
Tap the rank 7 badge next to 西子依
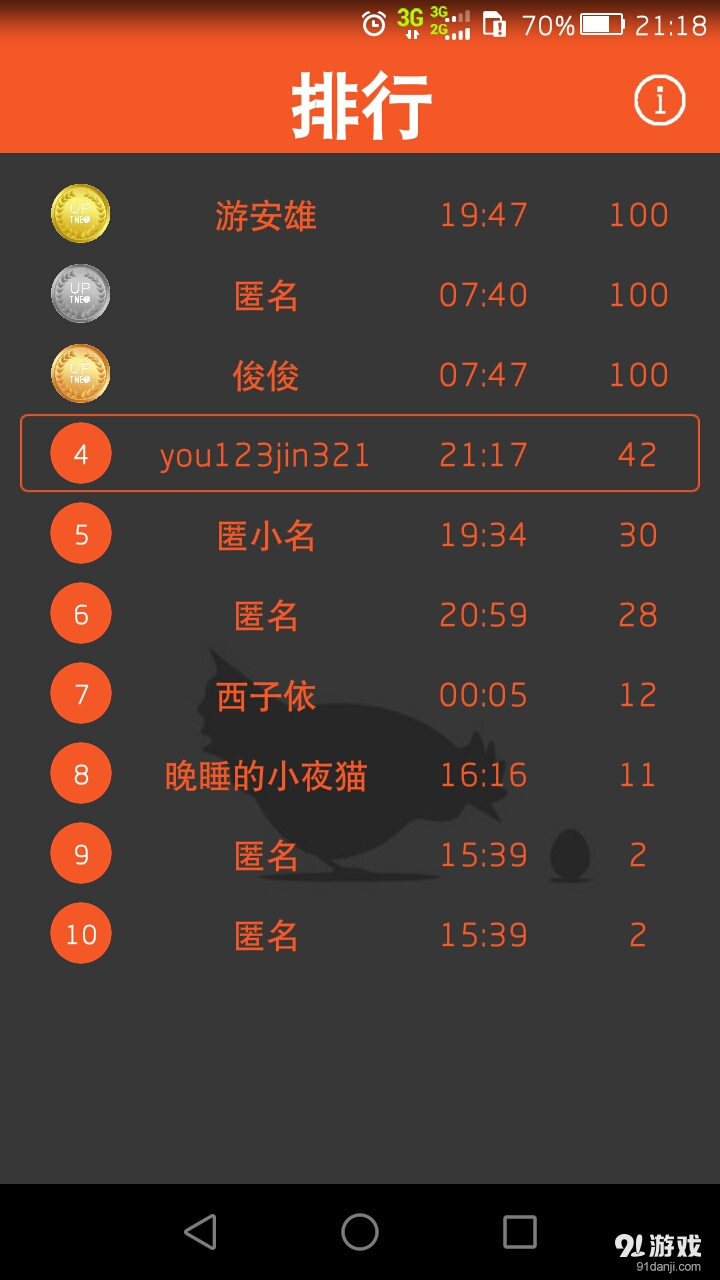(80, 693)
